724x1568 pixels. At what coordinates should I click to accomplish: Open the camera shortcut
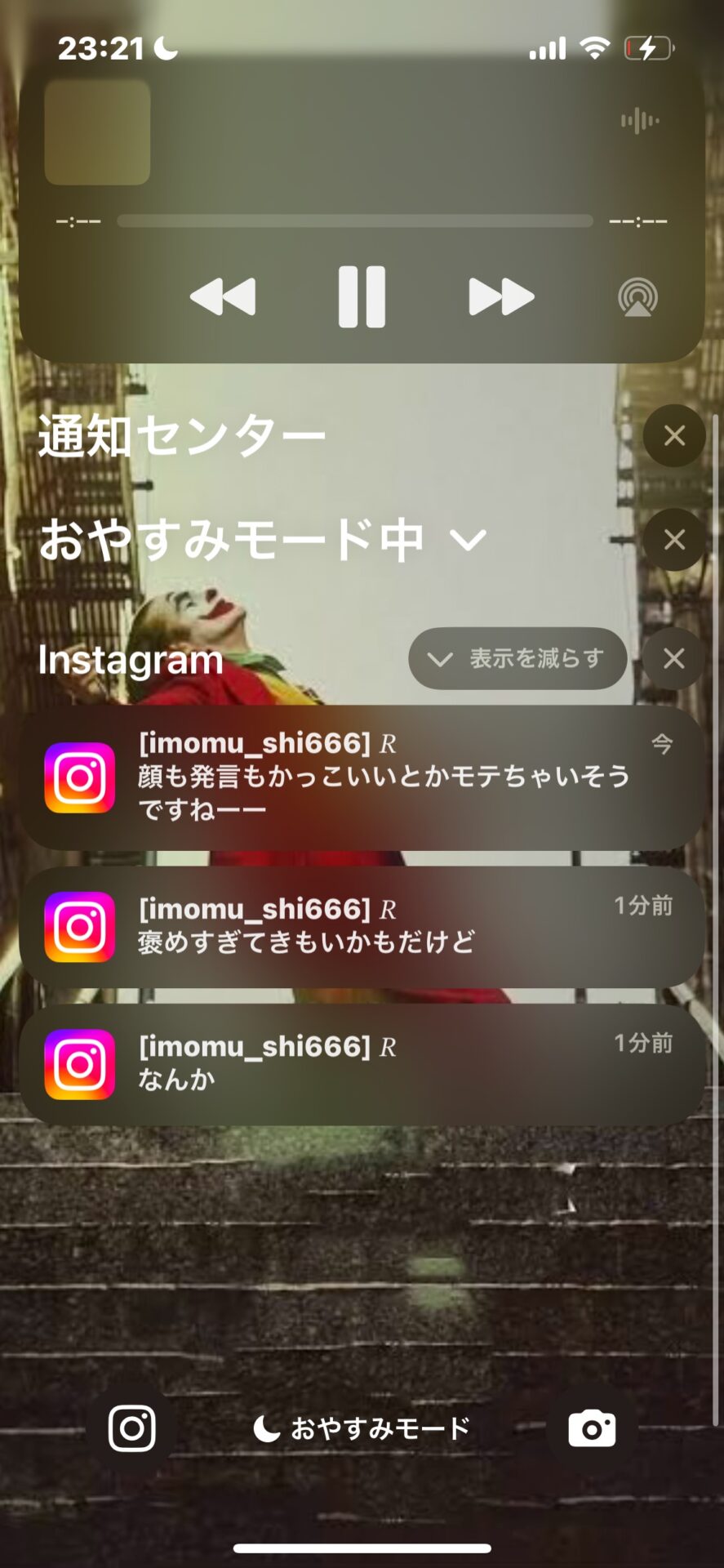pyautogui.click(x=592, y=1428)
